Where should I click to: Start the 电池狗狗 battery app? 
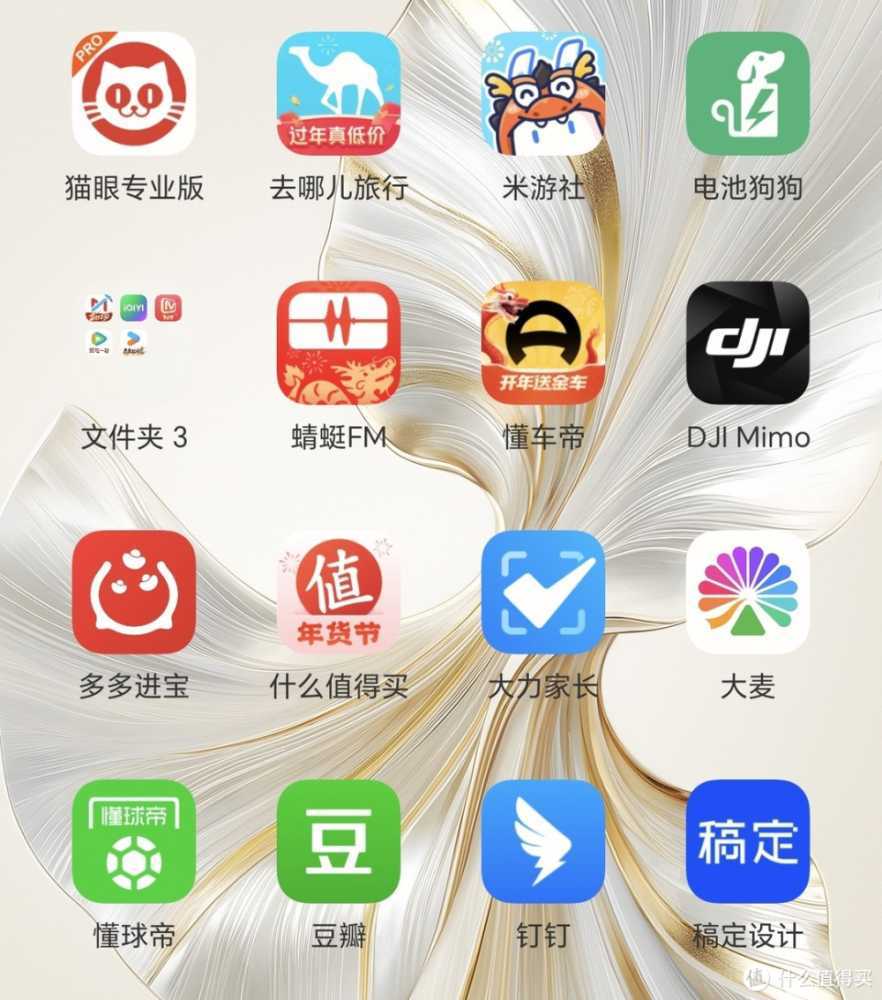748,95
